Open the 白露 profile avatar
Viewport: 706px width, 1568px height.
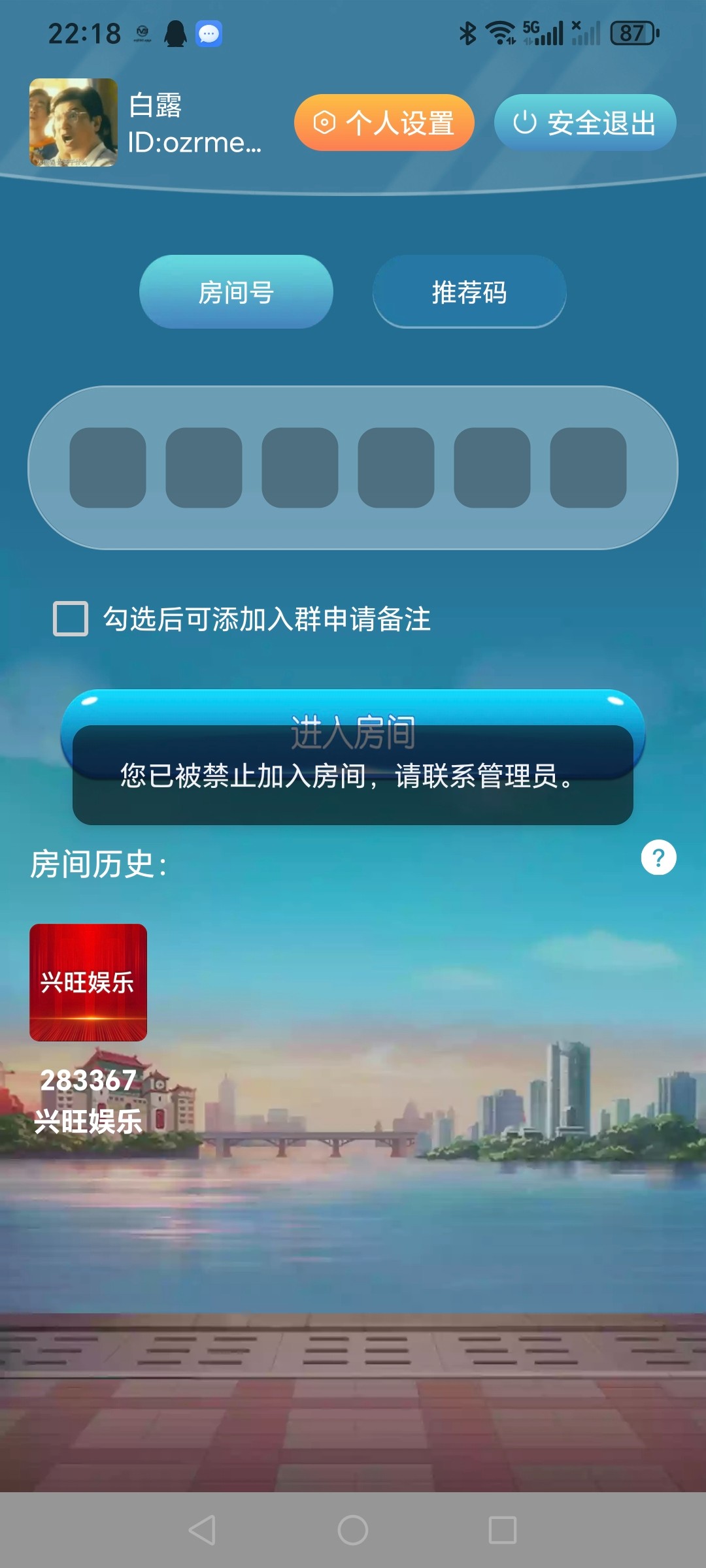pyautogui.click(x=73, y=123)
